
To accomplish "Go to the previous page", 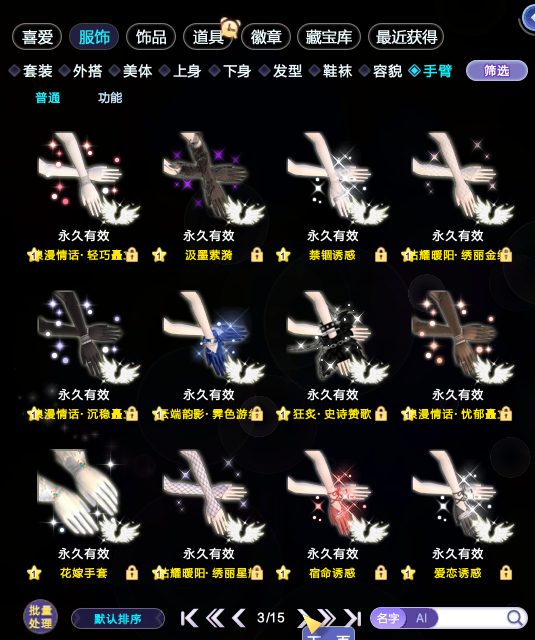I will pos(239,618).
